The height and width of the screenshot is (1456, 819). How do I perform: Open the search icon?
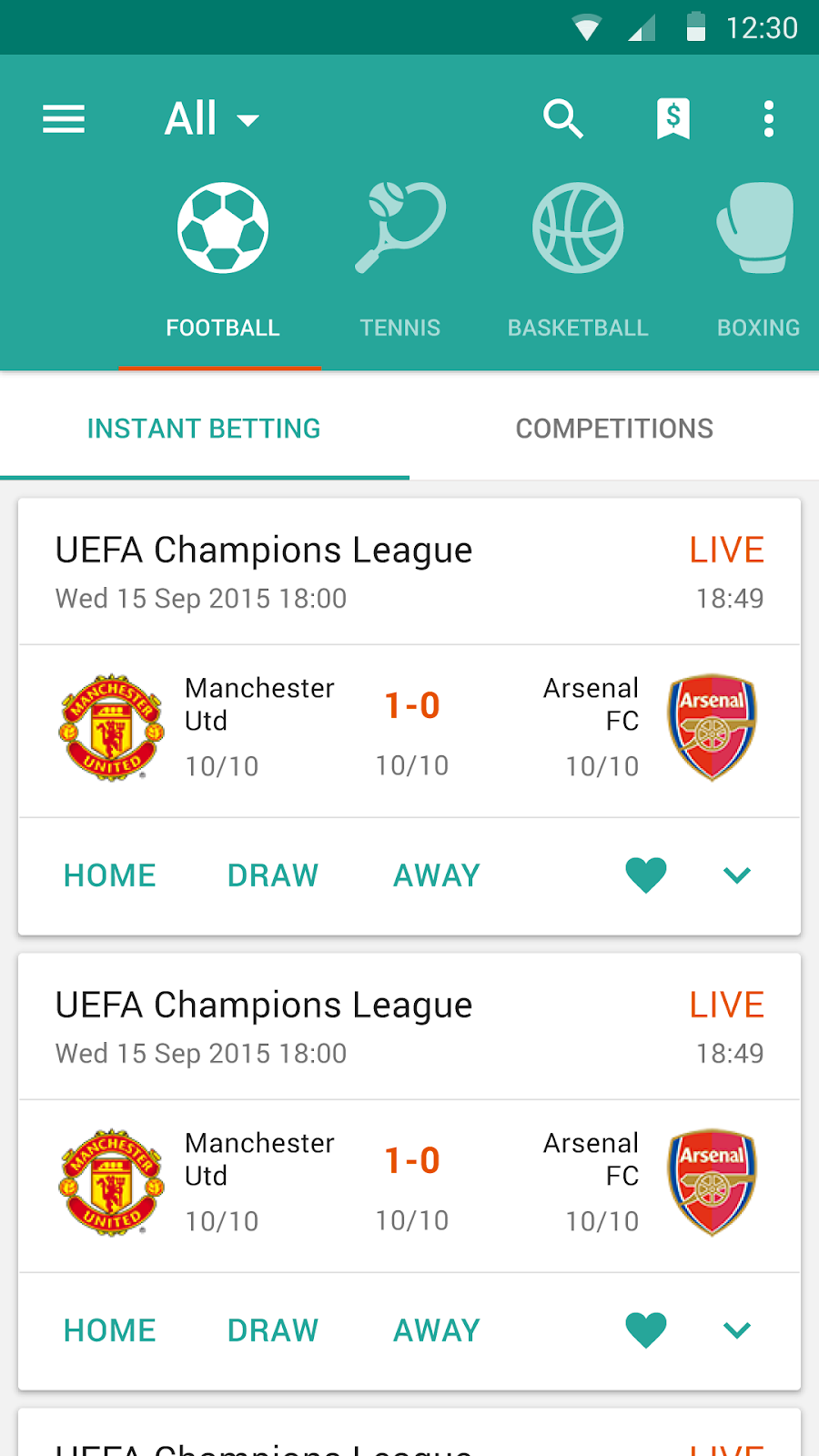(563, 119)
